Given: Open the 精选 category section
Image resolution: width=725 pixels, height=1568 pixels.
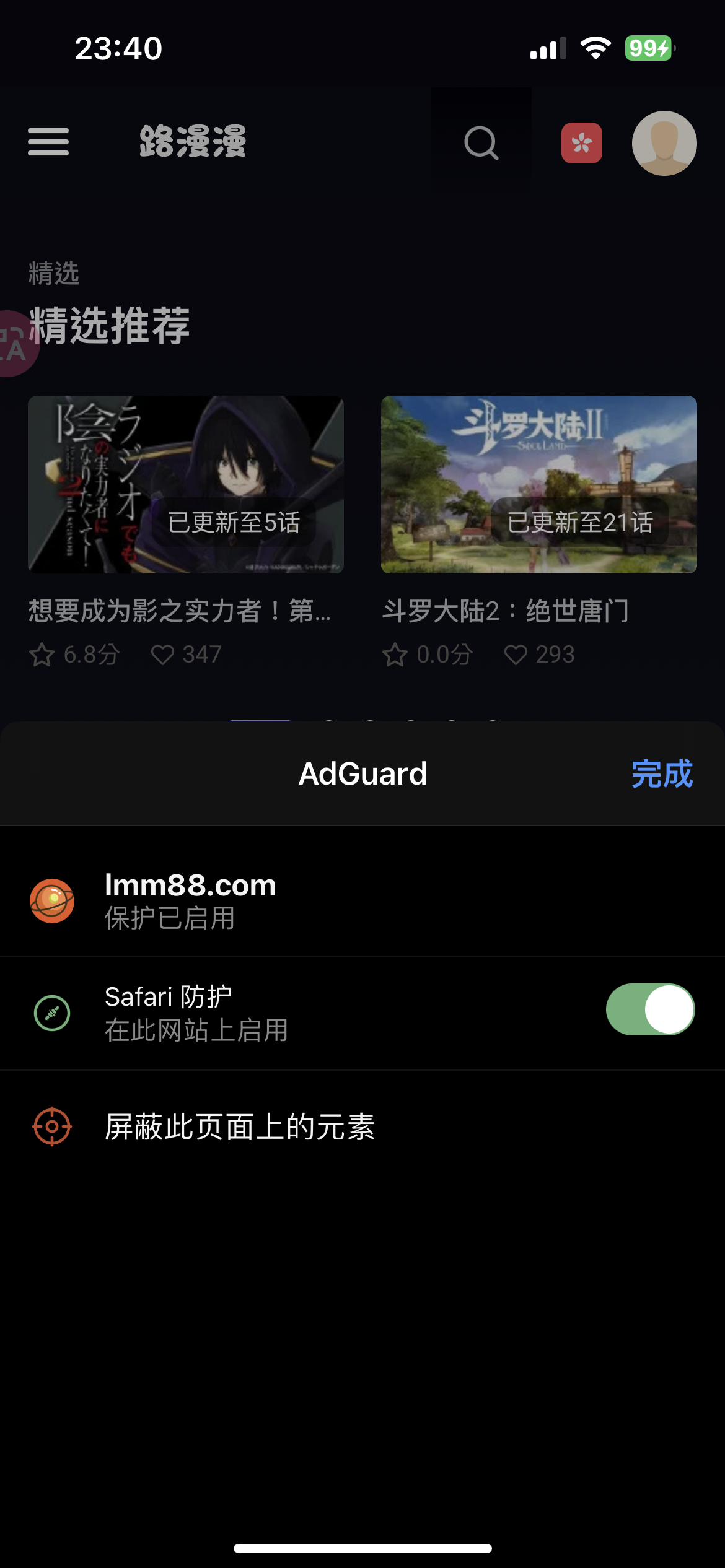Looking at the screenshot, I should point(55,272).
